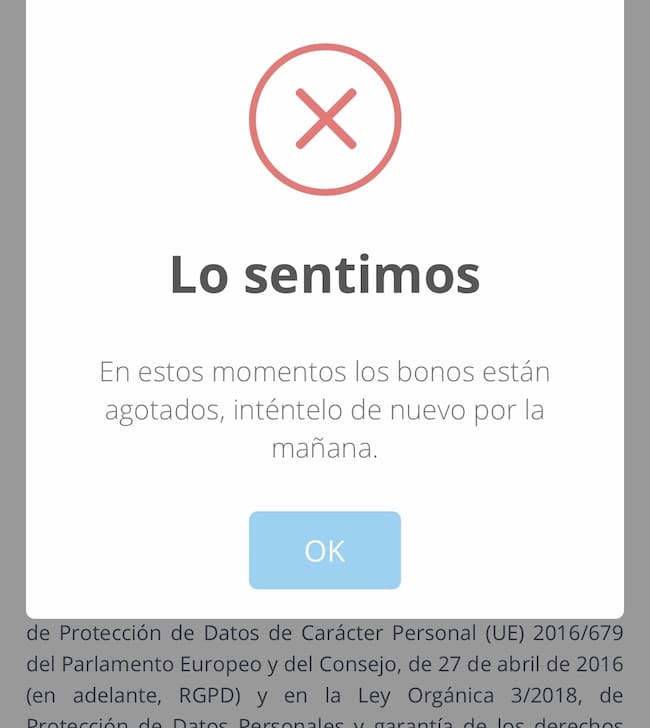
Task: Dismiss the Lo sentimos dialog with OK
Action: pos(324,550)
